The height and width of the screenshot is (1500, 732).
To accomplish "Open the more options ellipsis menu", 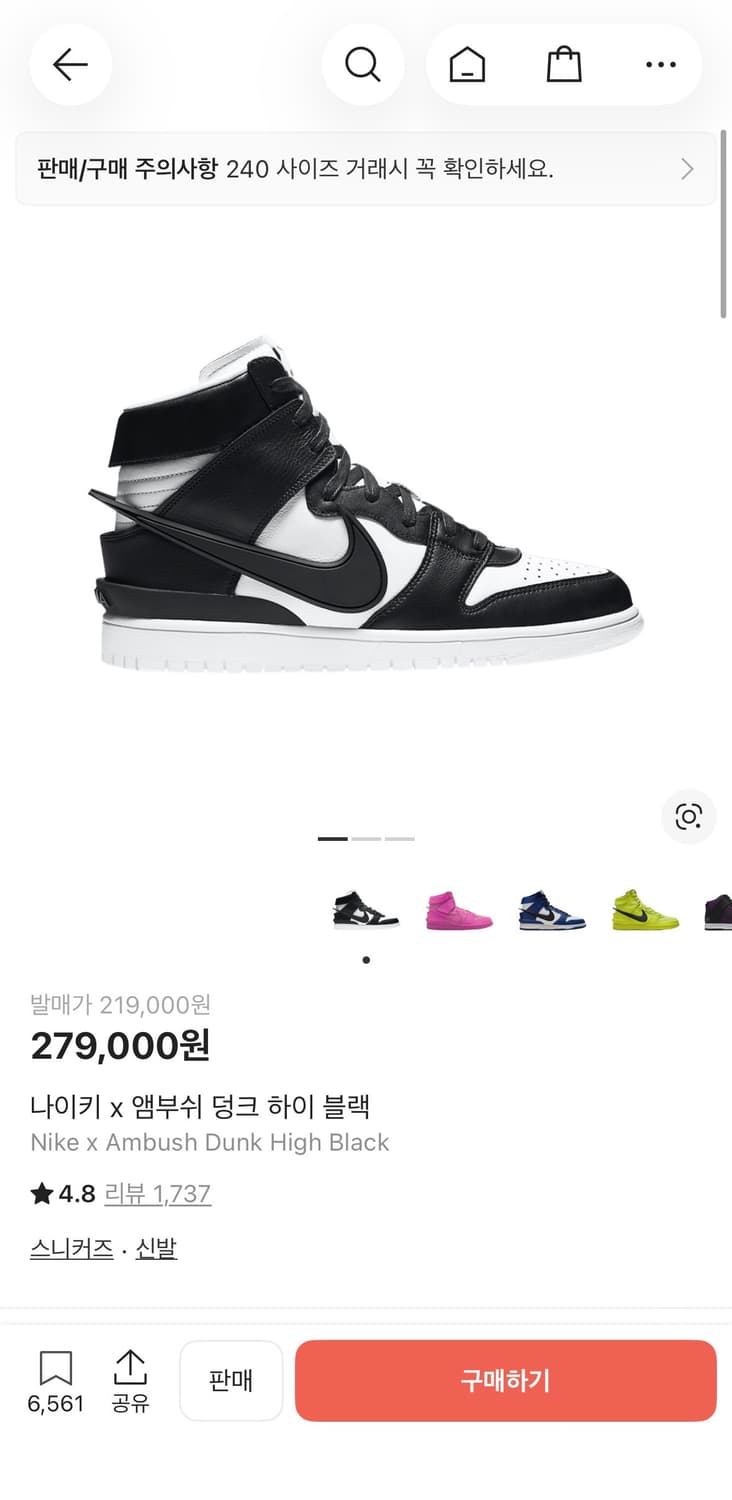I will pos(661,64).
